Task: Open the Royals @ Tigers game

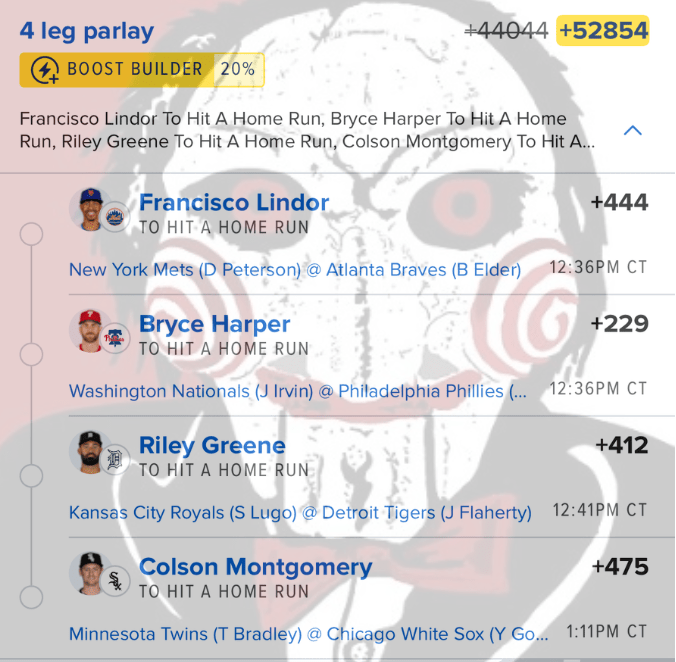Action: point(300,513)
